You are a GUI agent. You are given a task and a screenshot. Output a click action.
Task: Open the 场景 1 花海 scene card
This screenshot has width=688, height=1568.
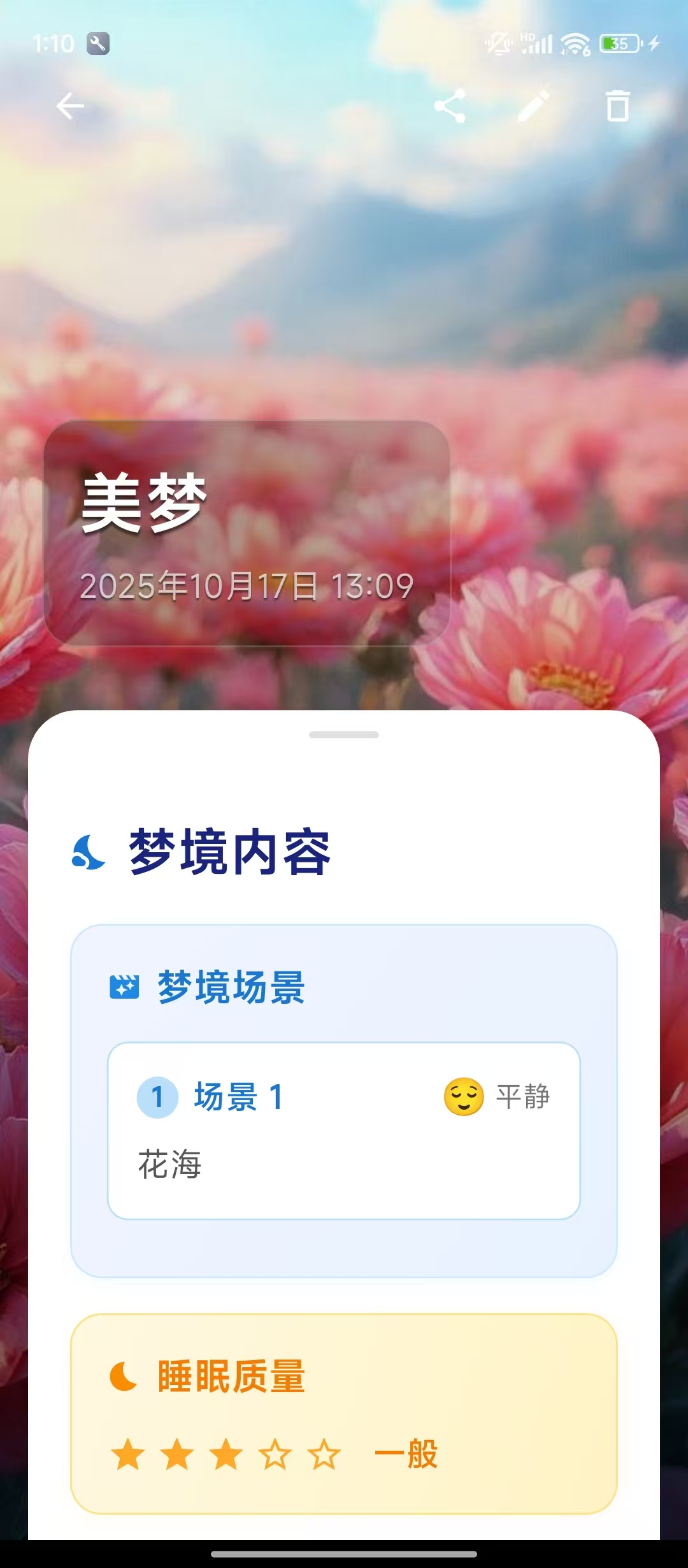tap(344, 1131)
